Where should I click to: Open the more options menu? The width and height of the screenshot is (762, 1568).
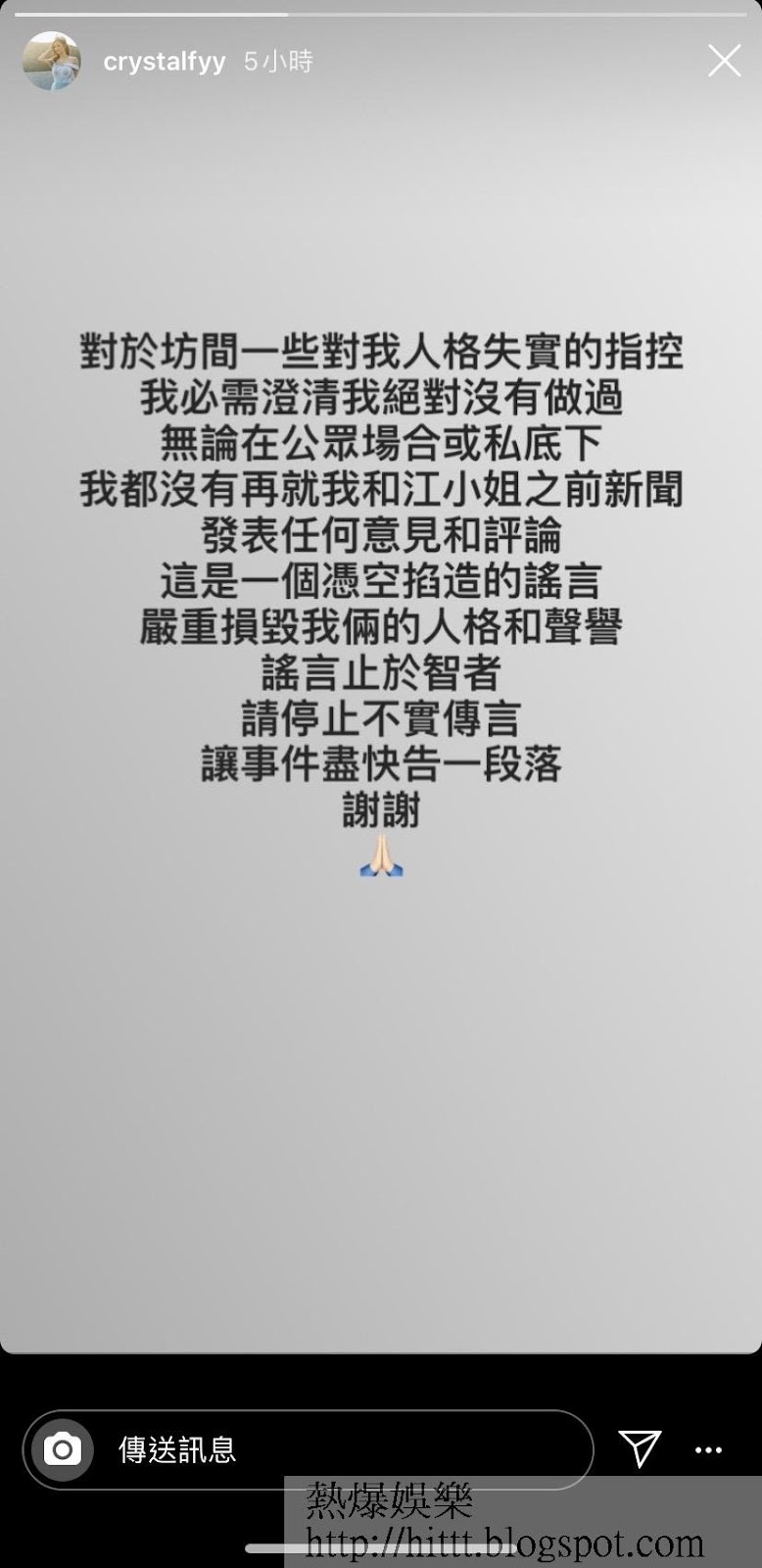point(708,1449)
